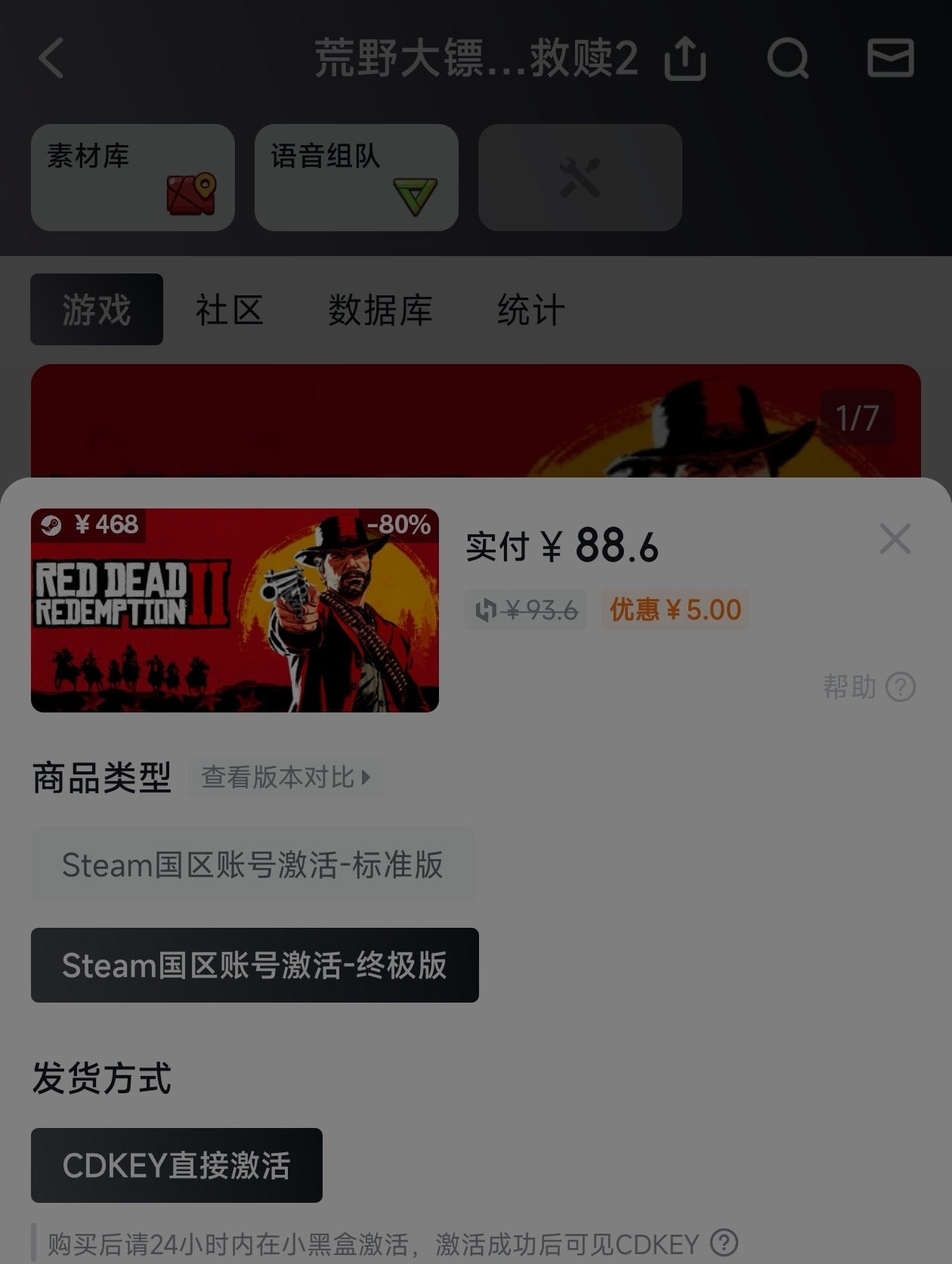Open the Red Dead Redemption II product image

pyautogui.click(x=235, y=610)
